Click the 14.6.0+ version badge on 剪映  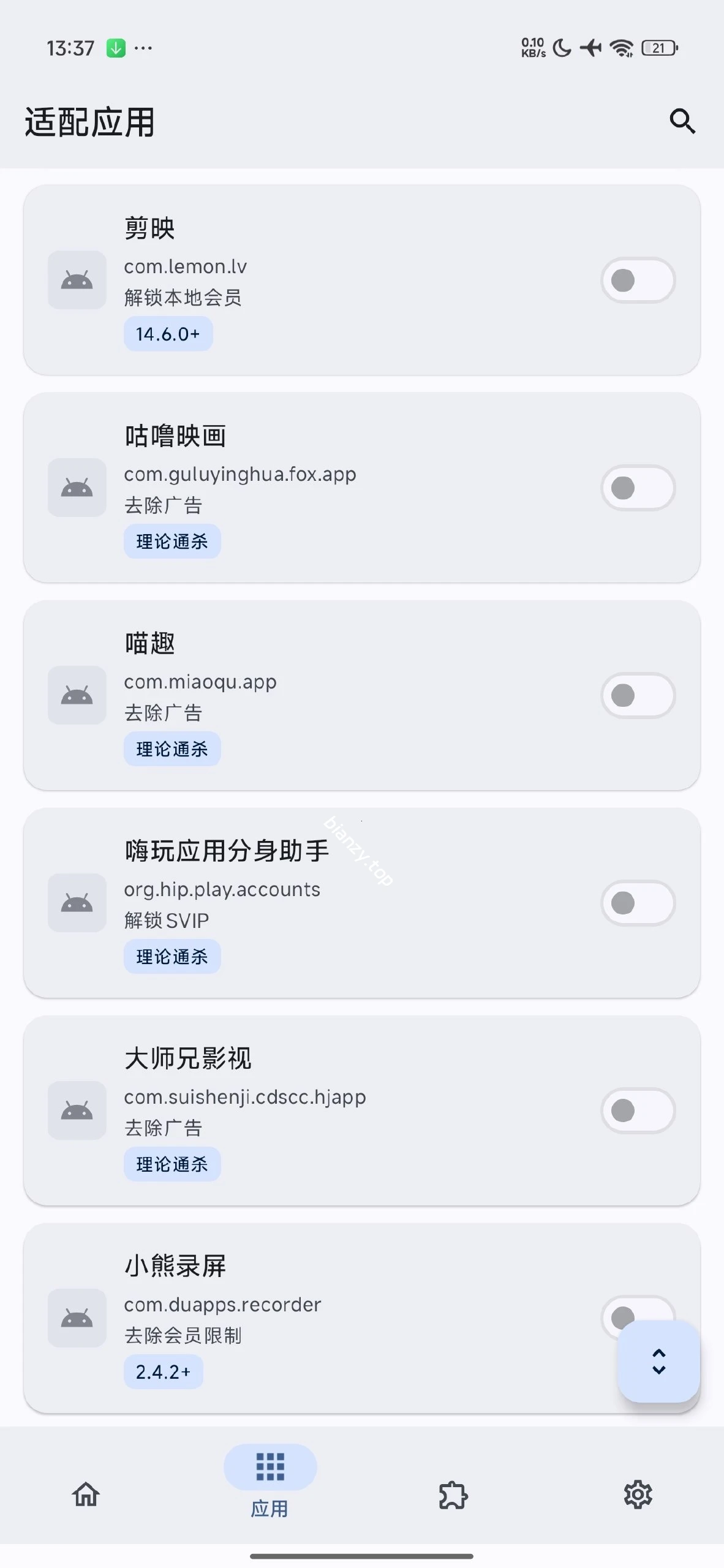pos(168,334)
